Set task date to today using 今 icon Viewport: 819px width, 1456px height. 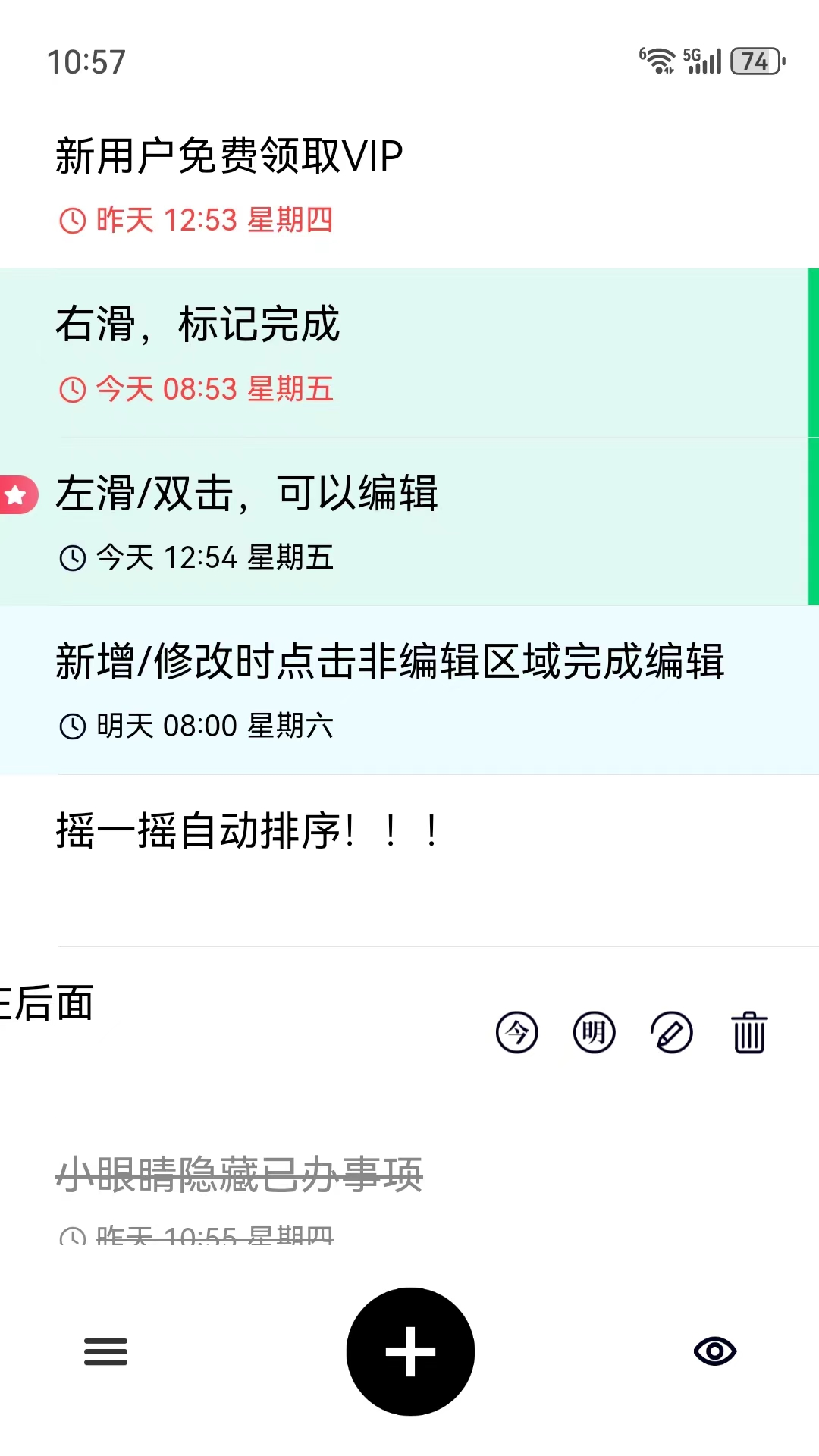(516, 1032)
